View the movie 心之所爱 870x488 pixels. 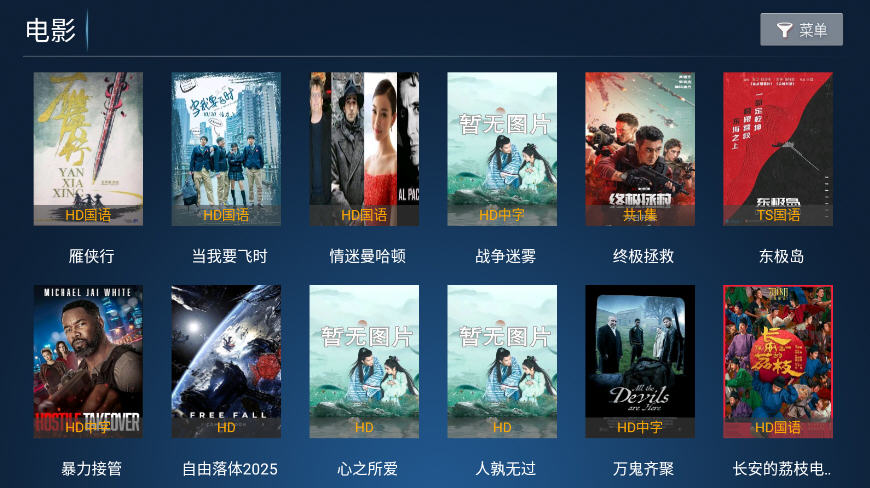[x=364, y=362]
